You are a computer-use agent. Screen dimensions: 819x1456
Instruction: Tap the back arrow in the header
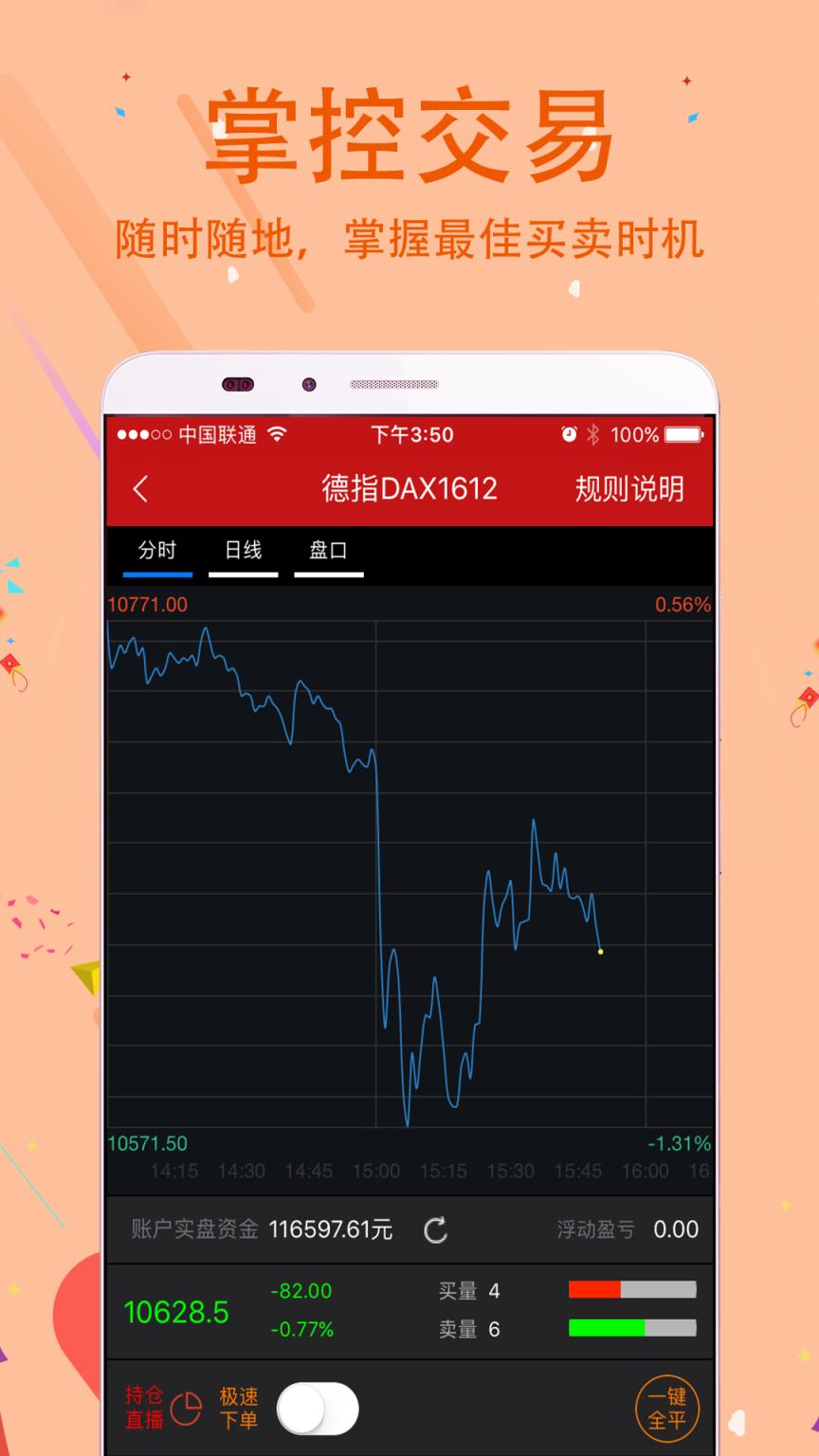tap(140, 489)
